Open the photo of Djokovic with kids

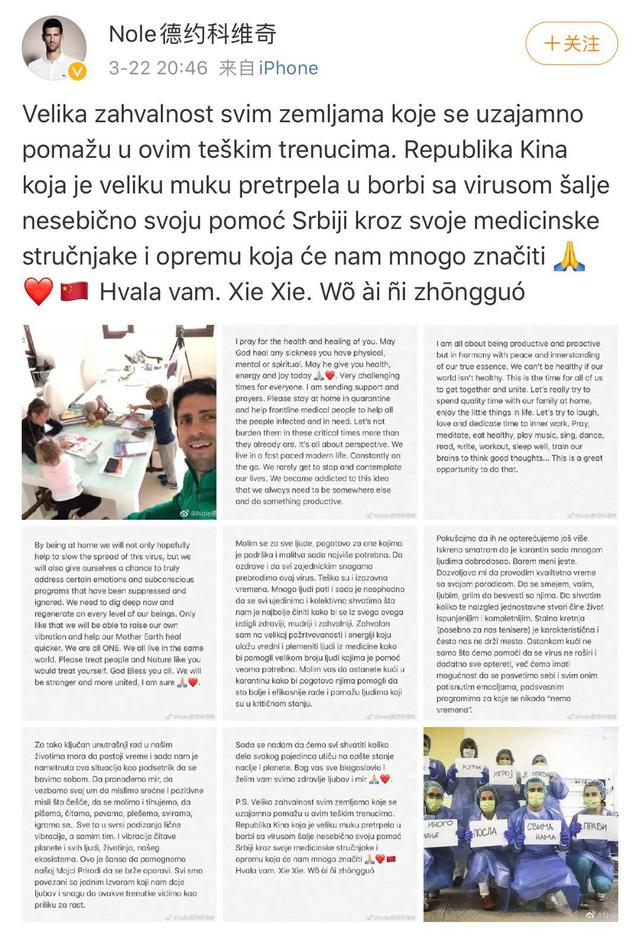click(119, 421)
